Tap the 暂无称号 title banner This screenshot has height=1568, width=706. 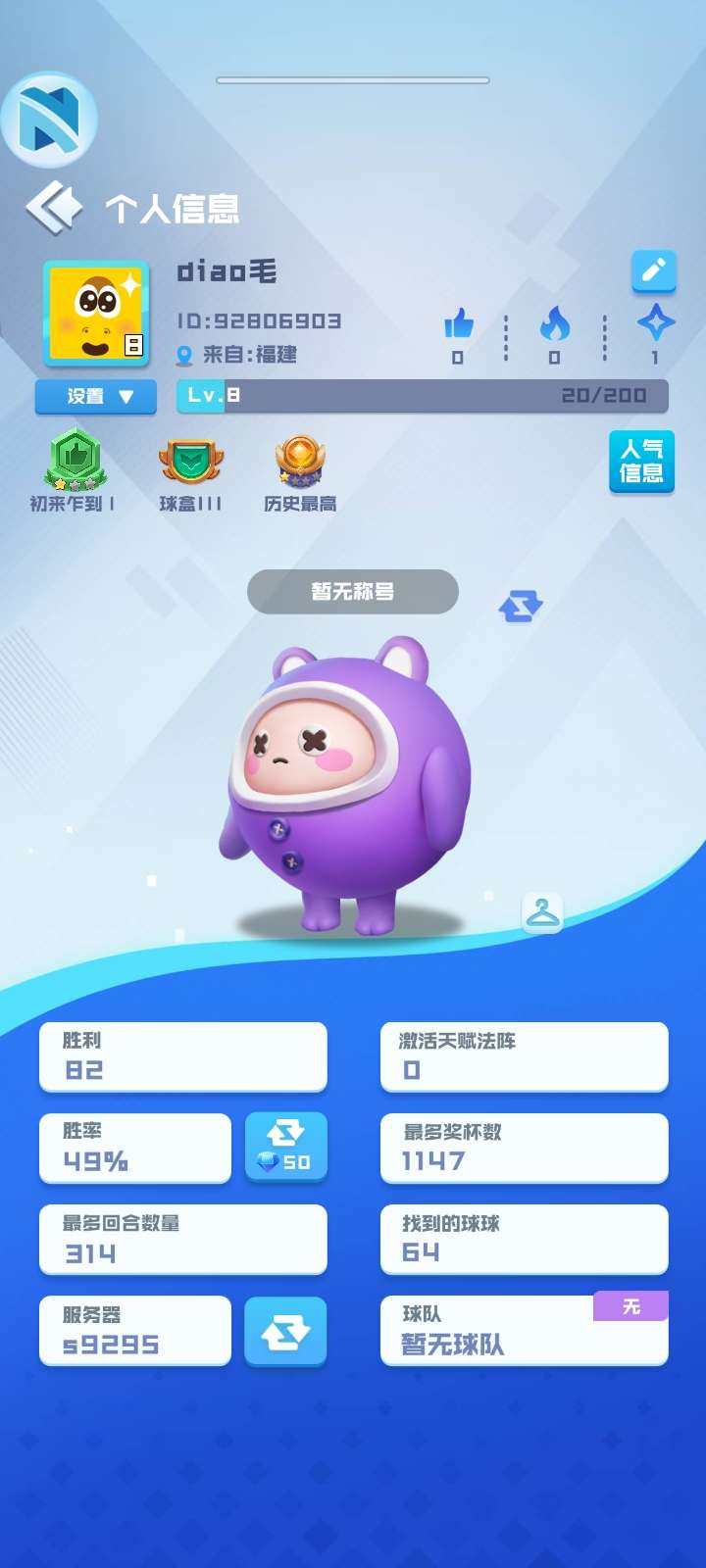pyautogui.click(x=353, y=592)
